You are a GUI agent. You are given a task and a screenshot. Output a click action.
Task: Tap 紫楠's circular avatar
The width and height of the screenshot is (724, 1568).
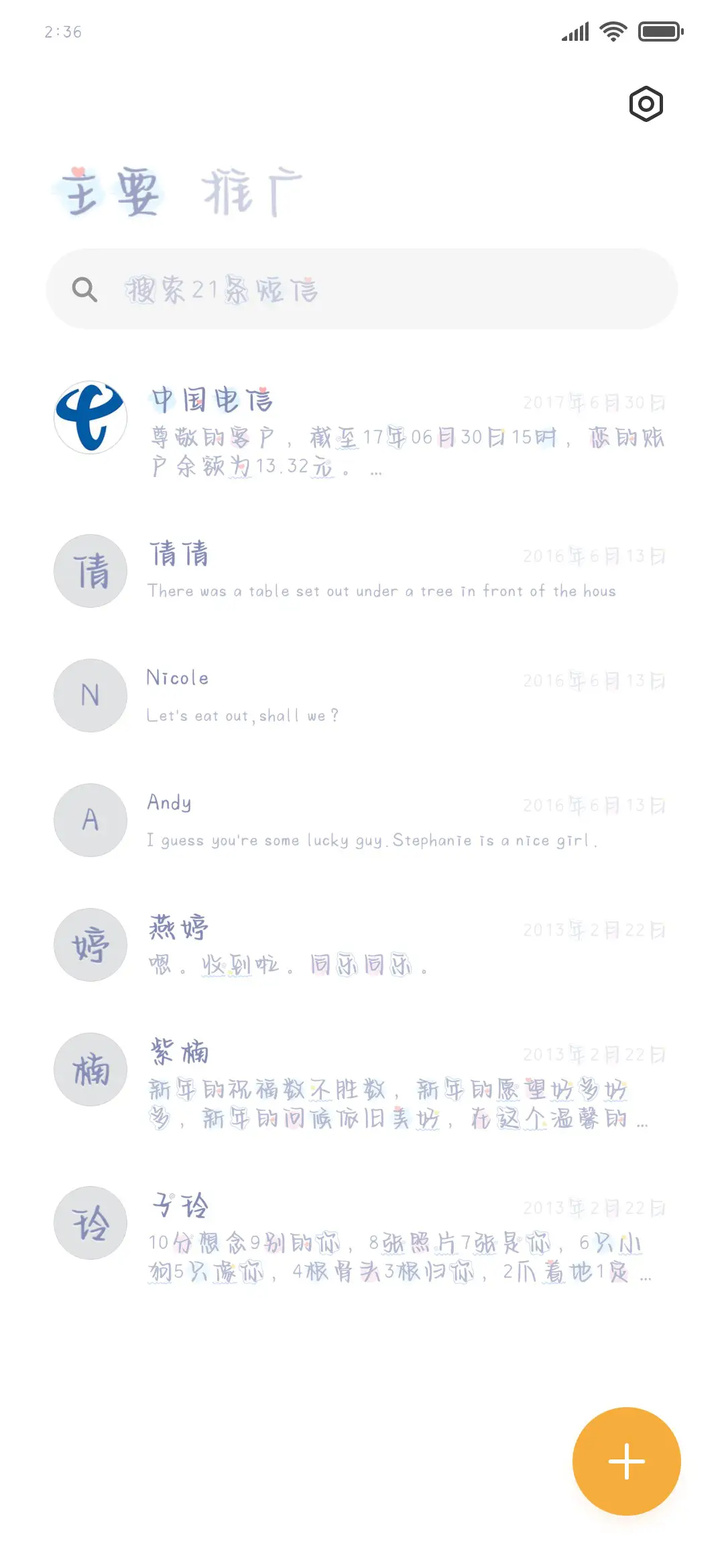tap(90, 1069)
